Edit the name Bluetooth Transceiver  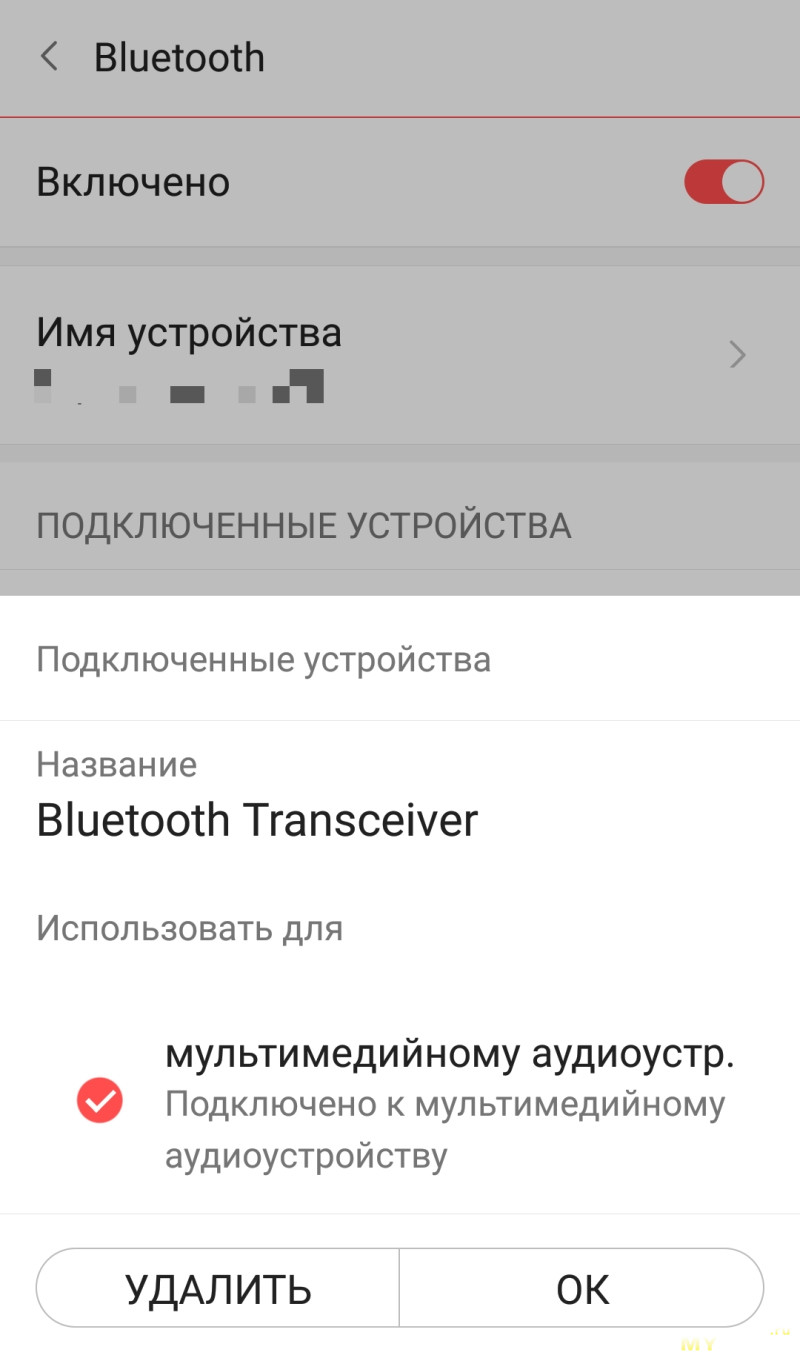[257, 820]
